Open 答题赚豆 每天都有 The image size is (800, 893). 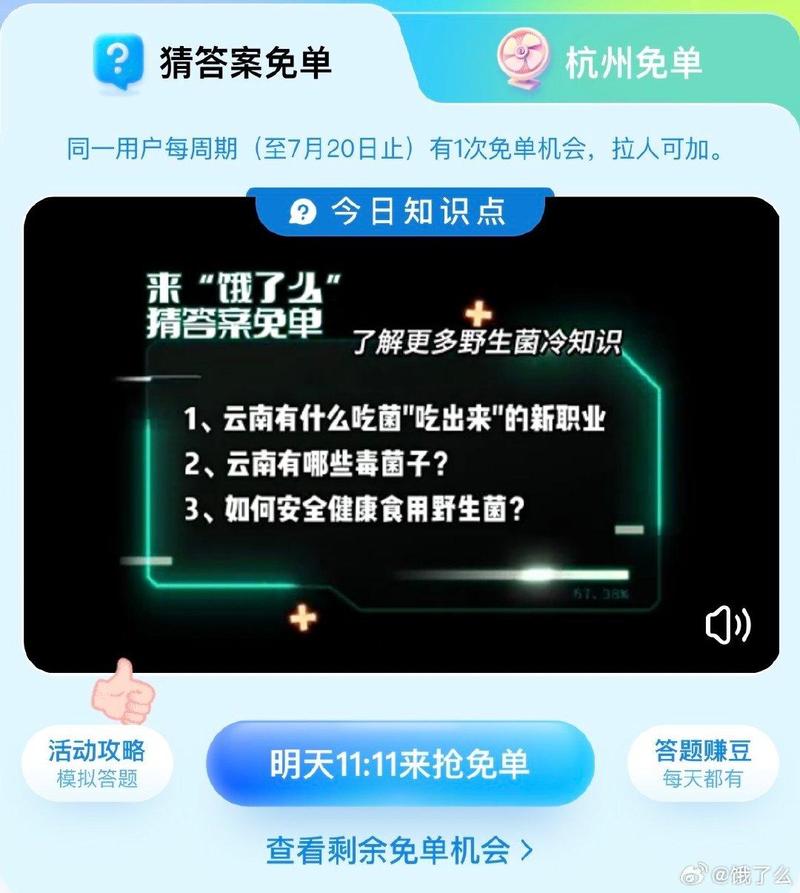click(703, 763)
